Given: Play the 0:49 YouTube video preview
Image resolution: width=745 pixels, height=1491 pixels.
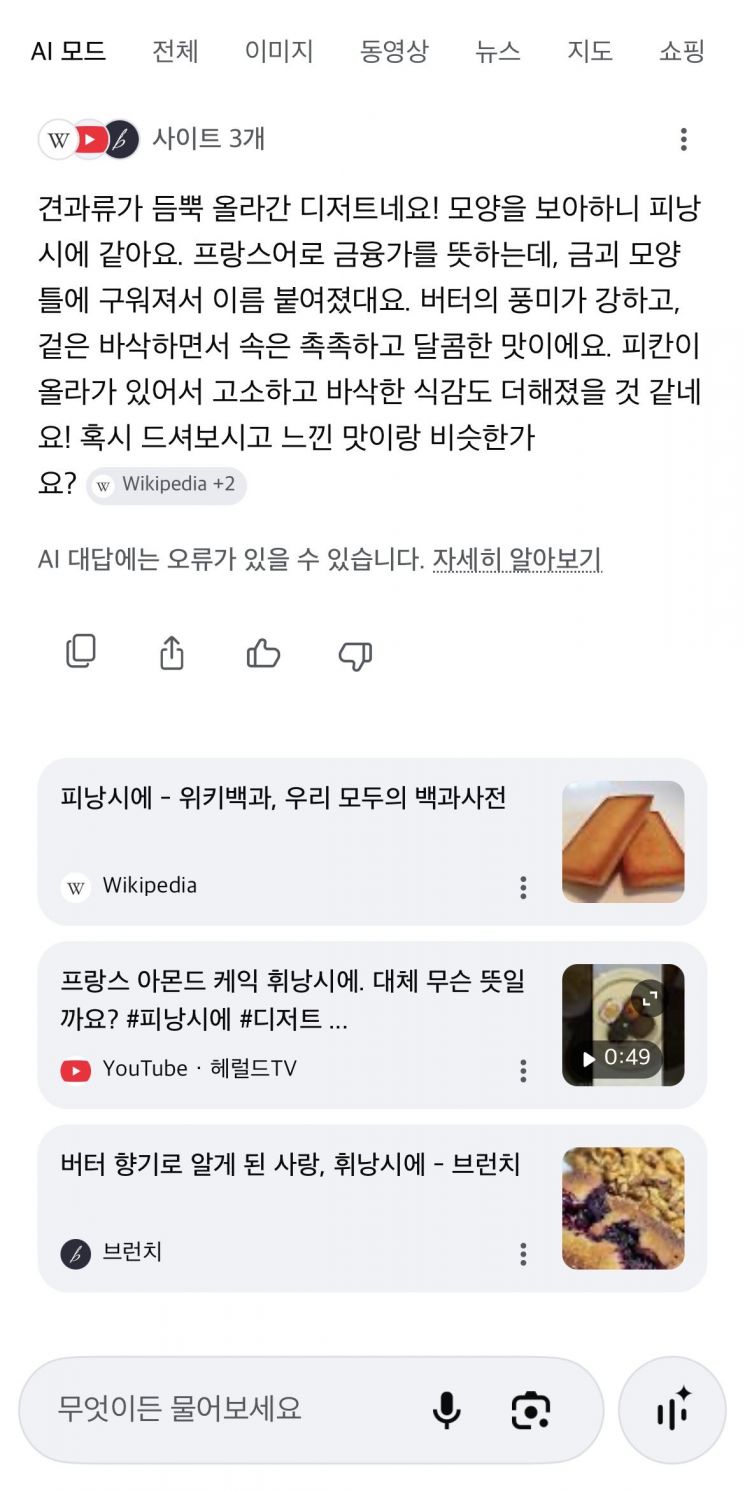Looking at the screenshot, I should pyautogui.click(x=622, y=1026).
